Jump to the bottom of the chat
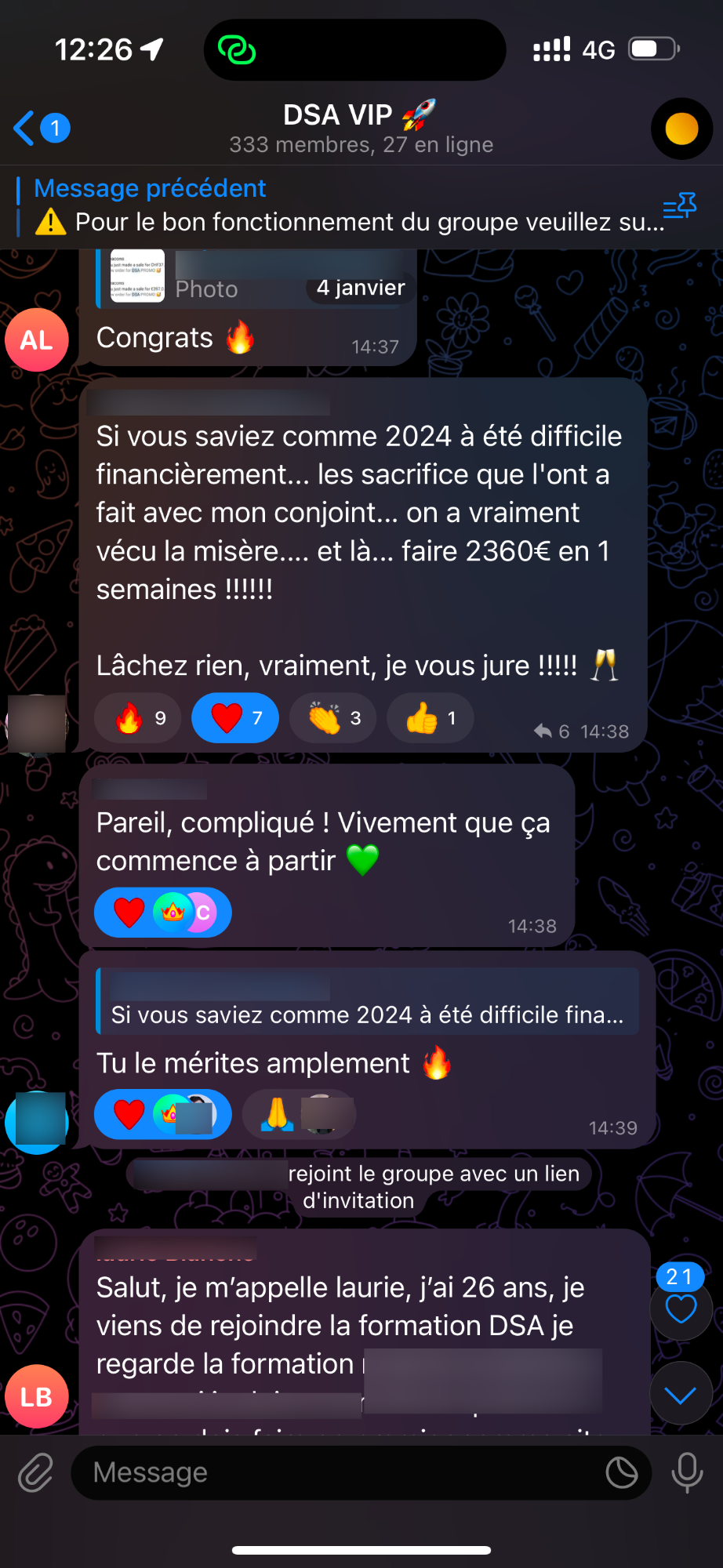 [x=681, y=1394]
